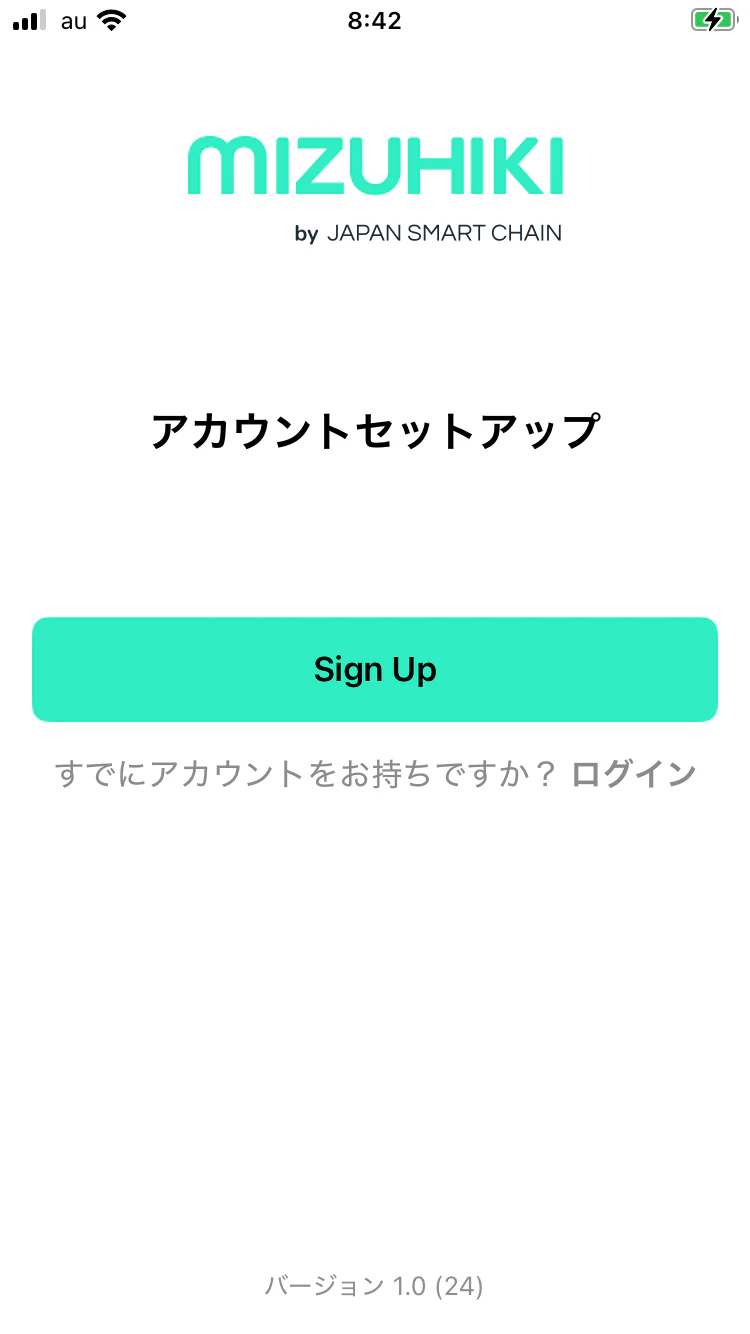Viewport: 750px width, 1334px height.
Task: Click the MIZUHIKI logo wordmark
Action: 376,163
